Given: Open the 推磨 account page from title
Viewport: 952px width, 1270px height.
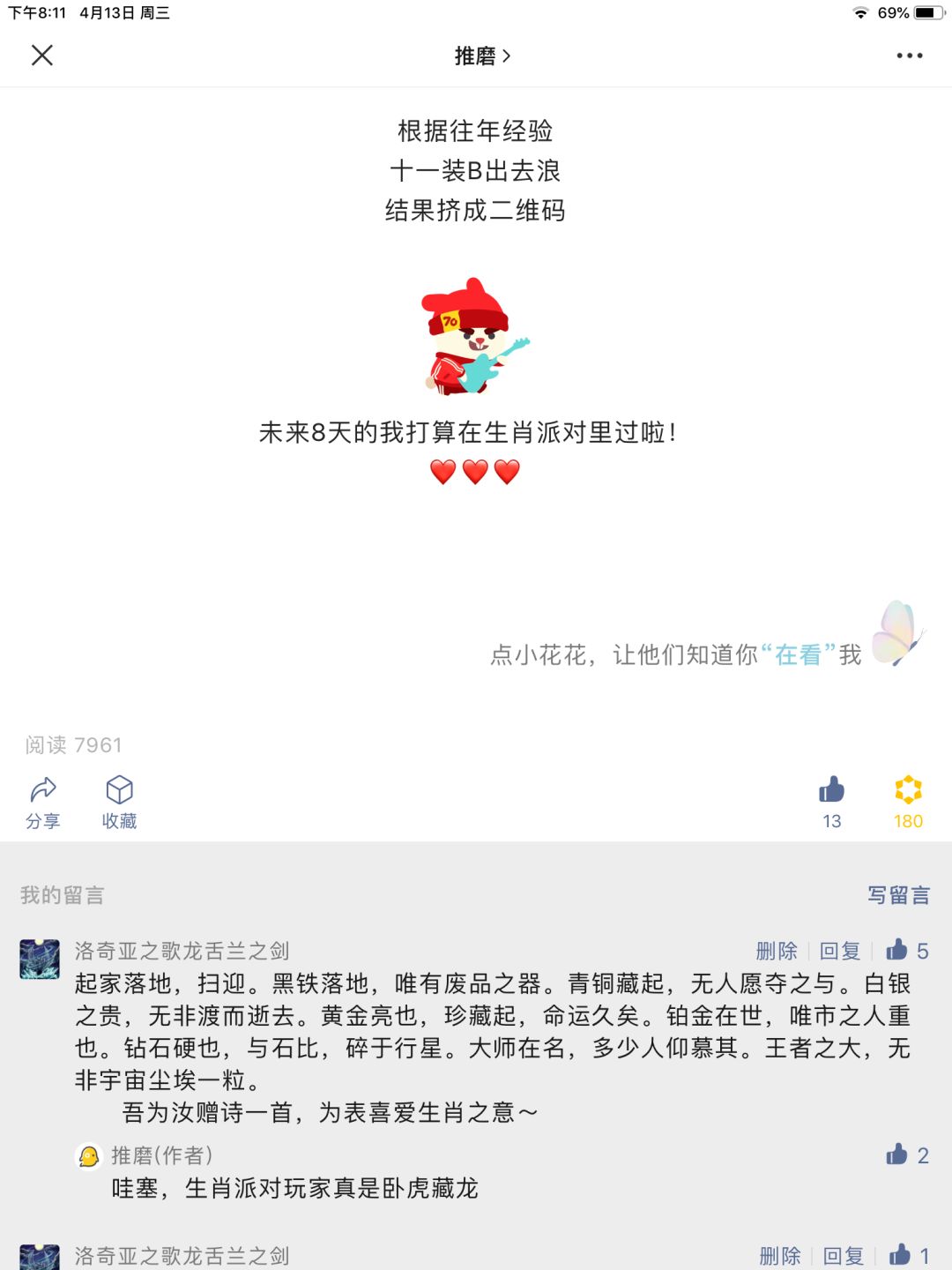Looking at the screenshot, I should pos(482,56).
